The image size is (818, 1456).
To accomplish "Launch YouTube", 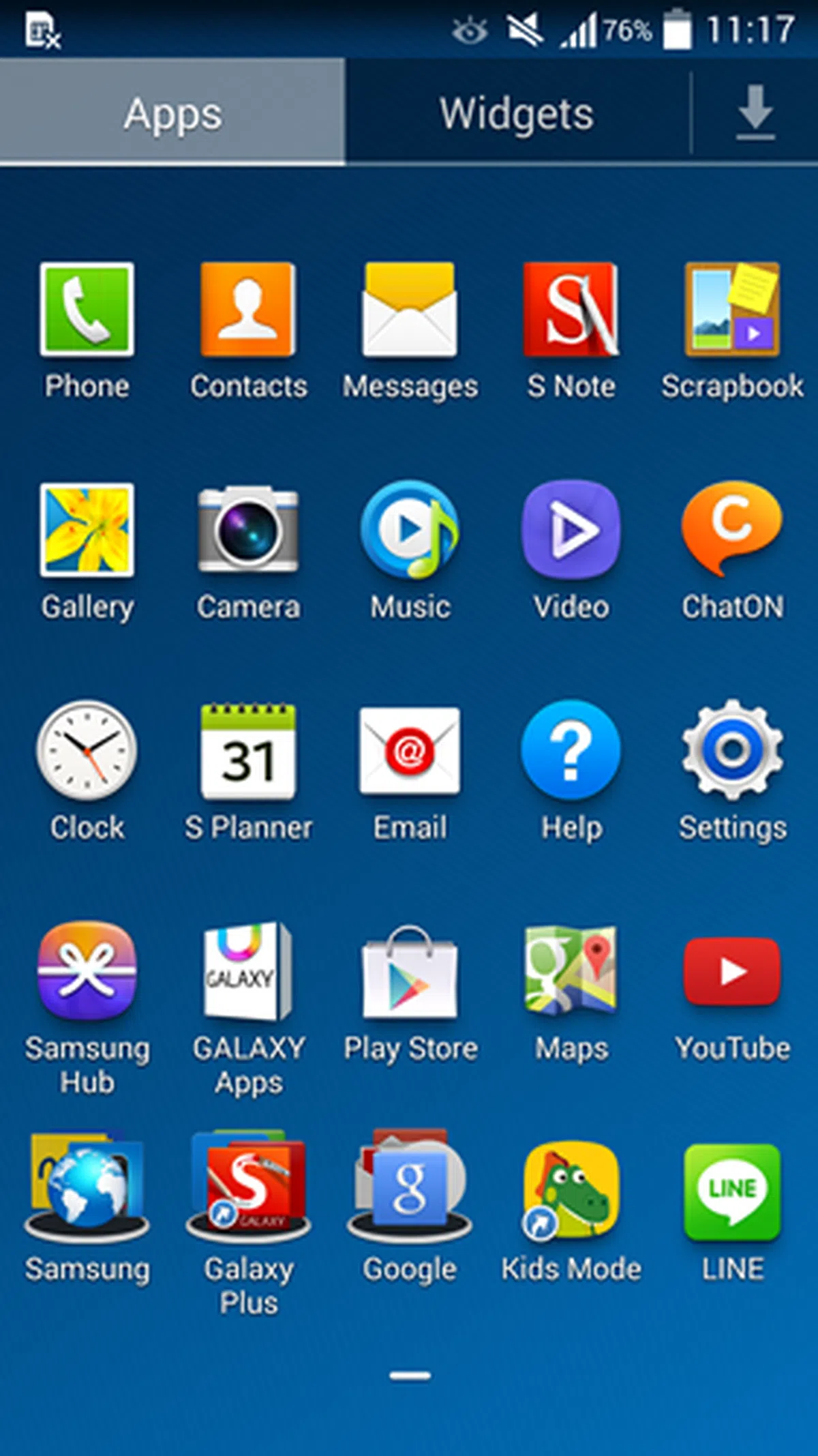I will 732,972.
